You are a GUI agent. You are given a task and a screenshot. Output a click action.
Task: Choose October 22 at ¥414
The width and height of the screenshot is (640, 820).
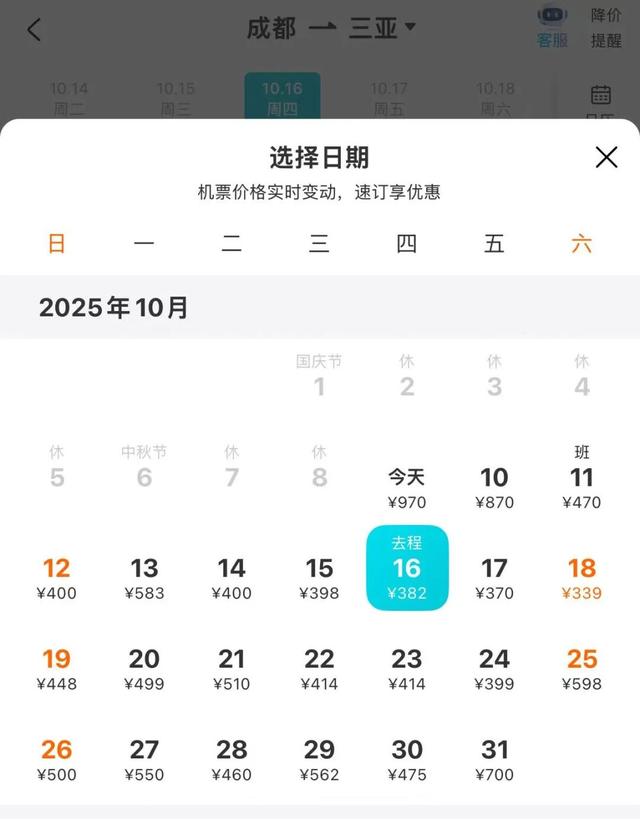click(x=319, y=669)
